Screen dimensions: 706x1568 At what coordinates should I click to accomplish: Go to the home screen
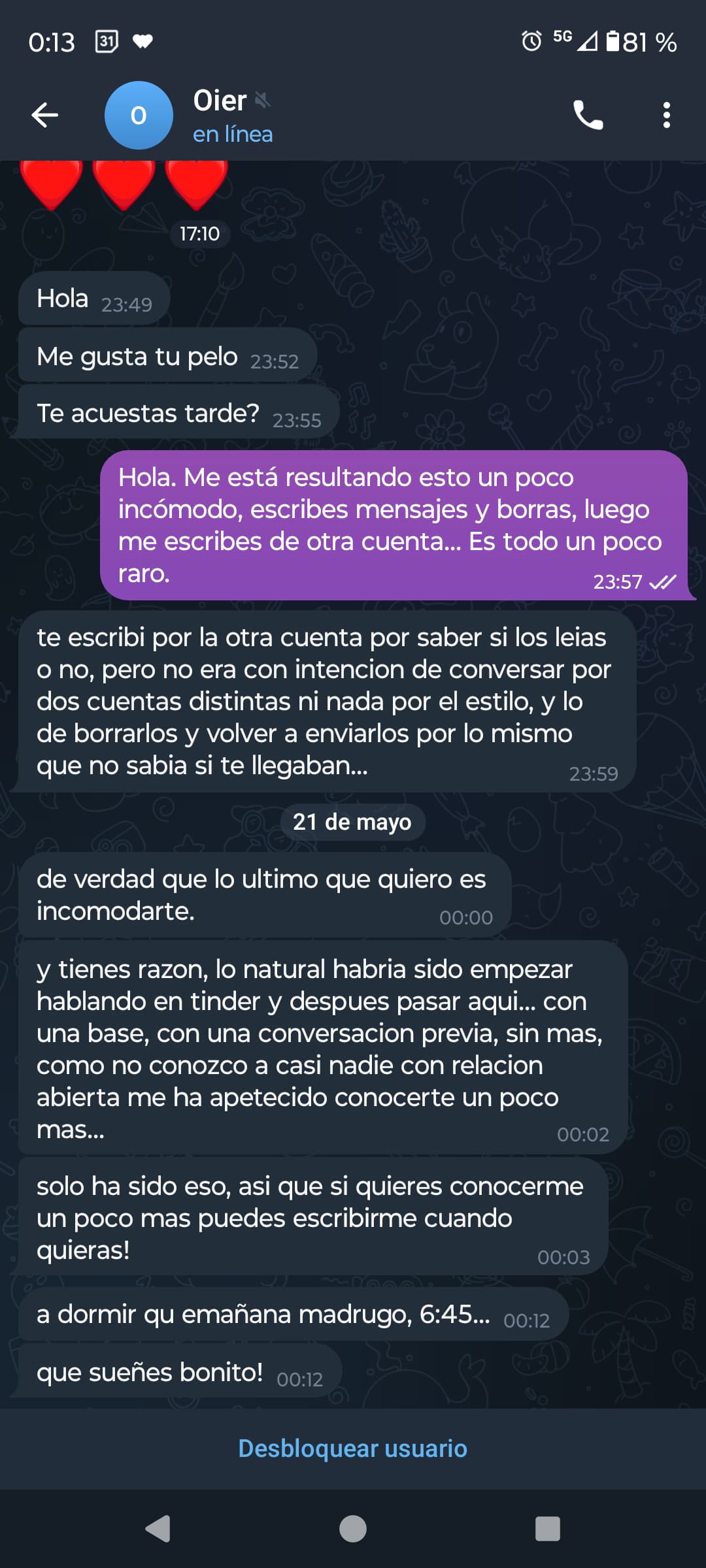click(353, 1529)
